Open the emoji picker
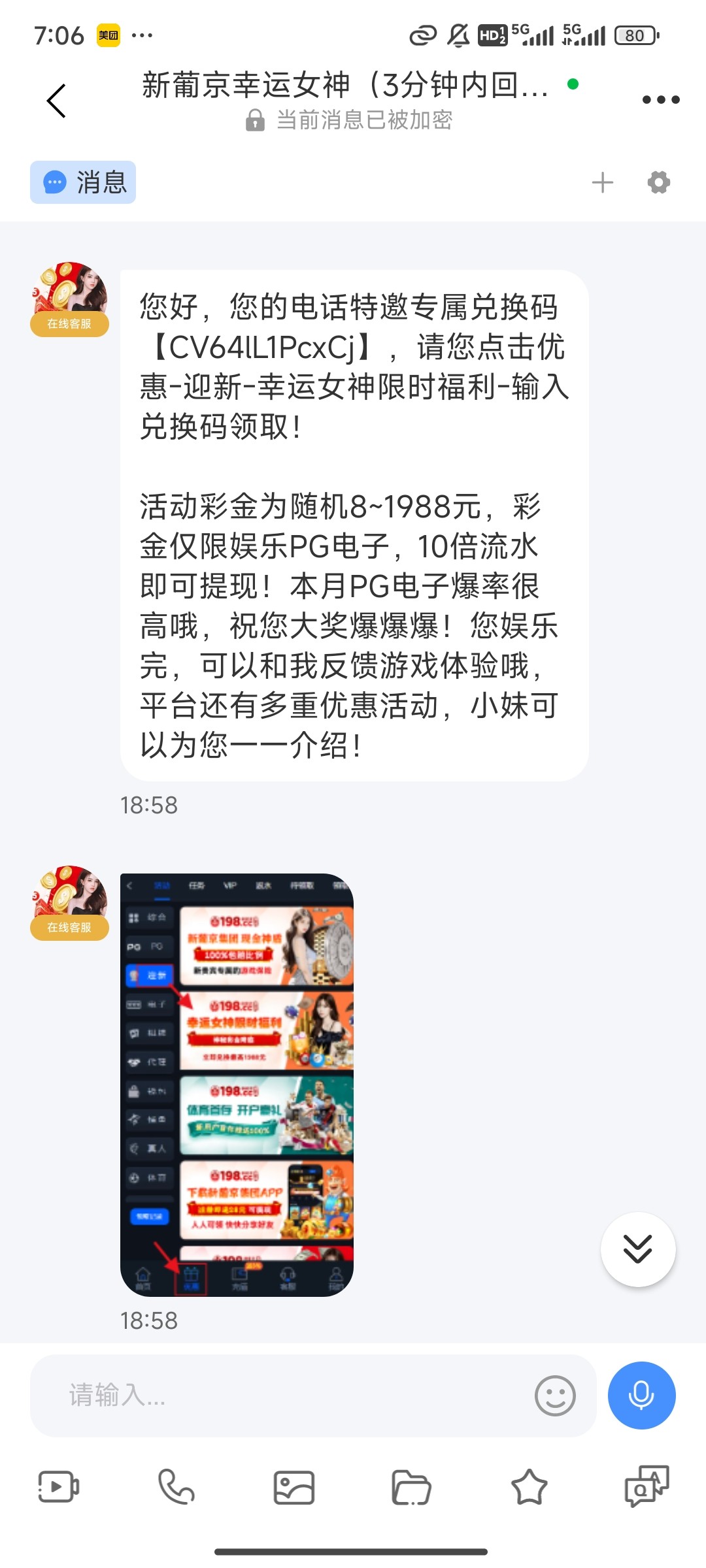Screen dimensions: 706x1568 click(x=555, y=1396)
